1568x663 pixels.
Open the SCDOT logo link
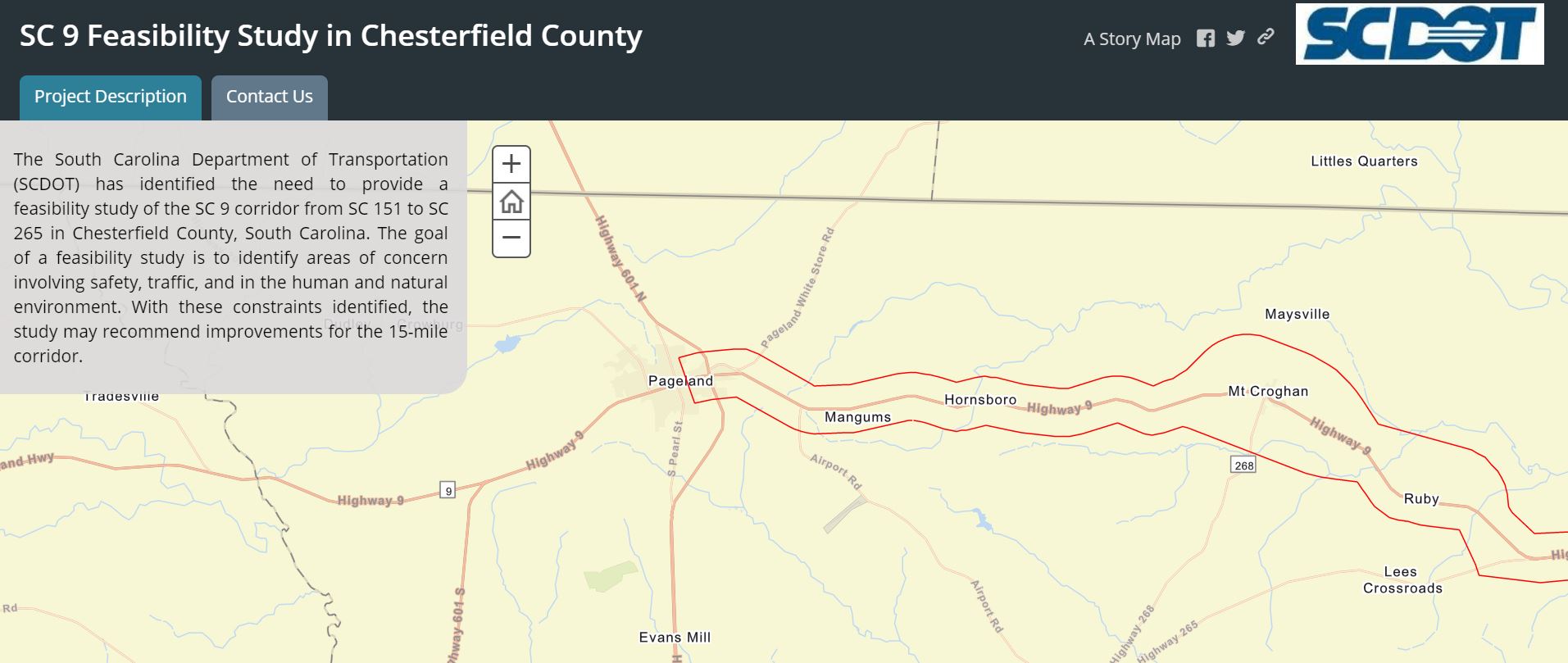[x=1419, y=34]
